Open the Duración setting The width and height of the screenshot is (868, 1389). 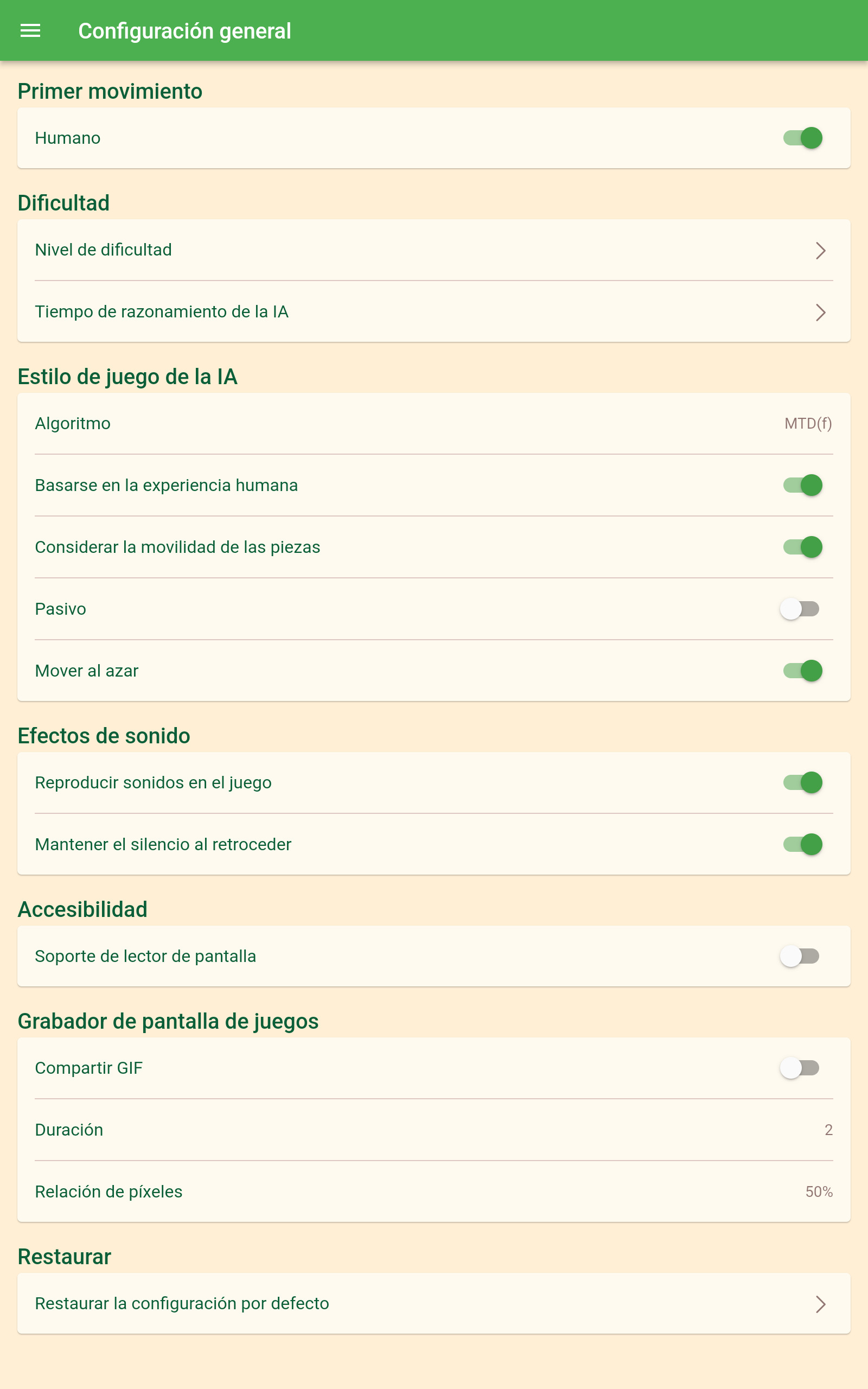pyautogui.click(x=433, y=1130)
